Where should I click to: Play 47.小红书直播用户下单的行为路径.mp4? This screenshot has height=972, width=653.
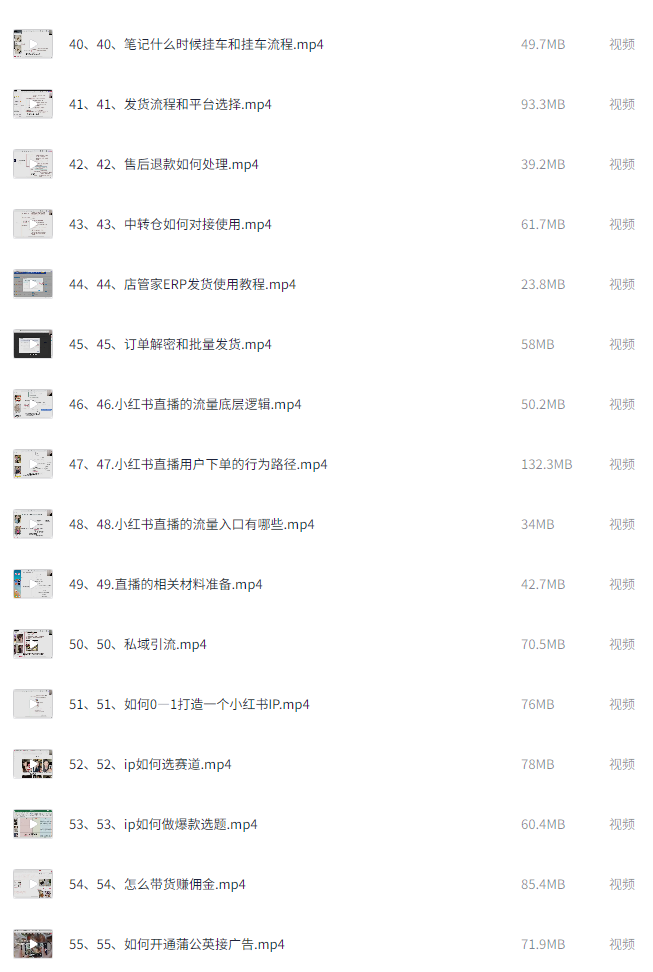click(x=198, y=465)
